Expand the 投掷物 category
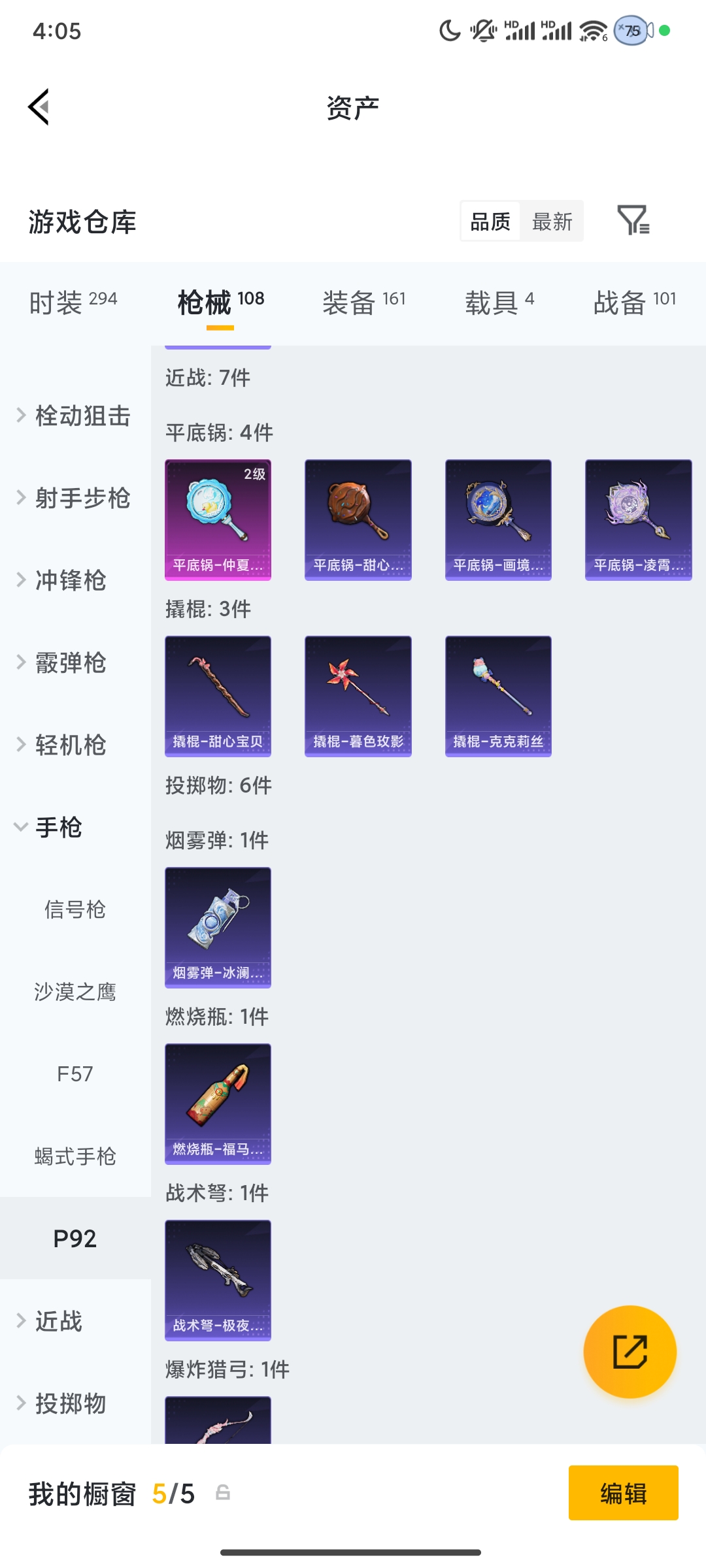Viewport: 706px width, 1568px height. 71,1403
